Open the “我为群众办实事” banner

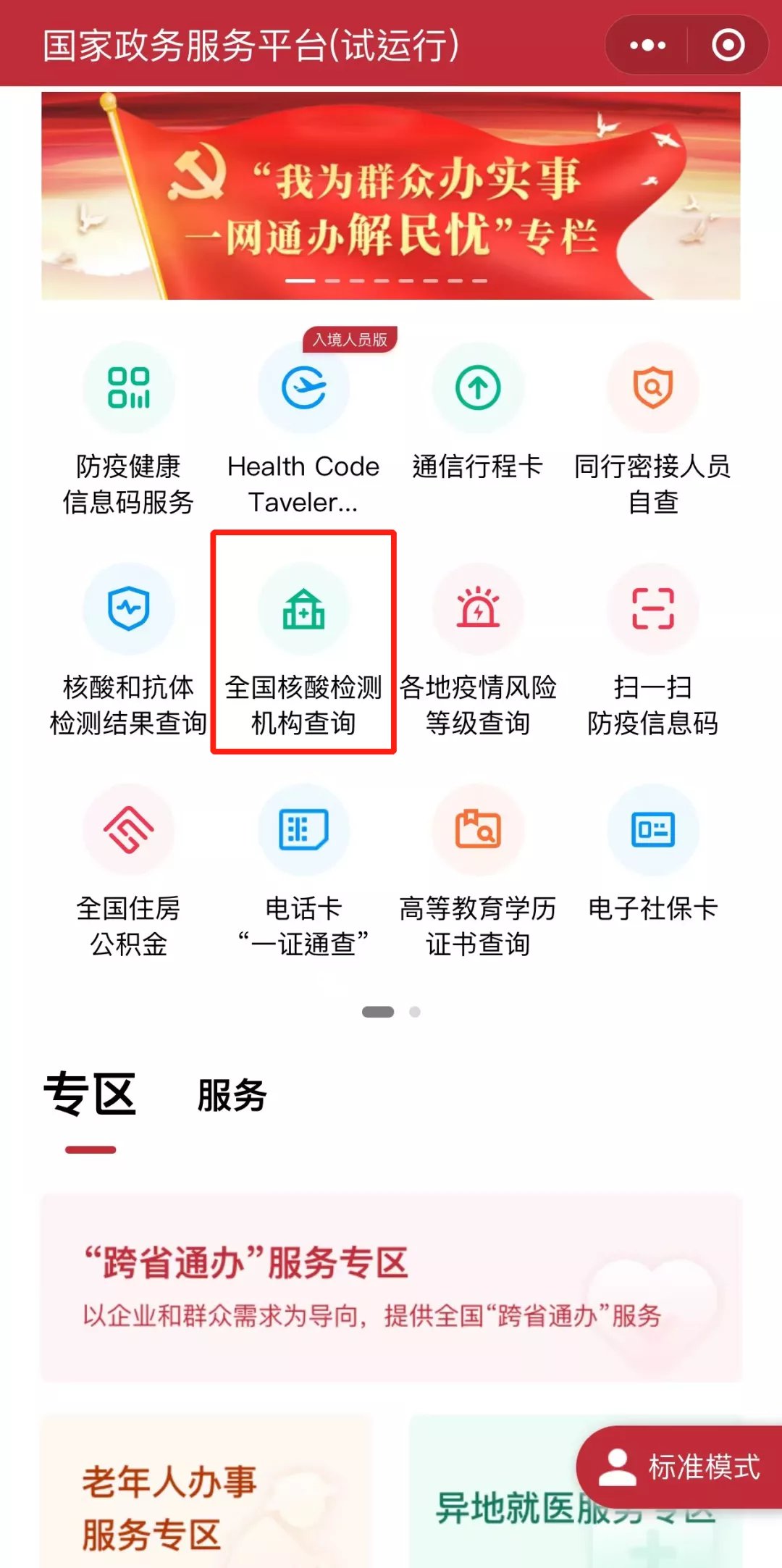pyautogui.click(x=391, y=196)
